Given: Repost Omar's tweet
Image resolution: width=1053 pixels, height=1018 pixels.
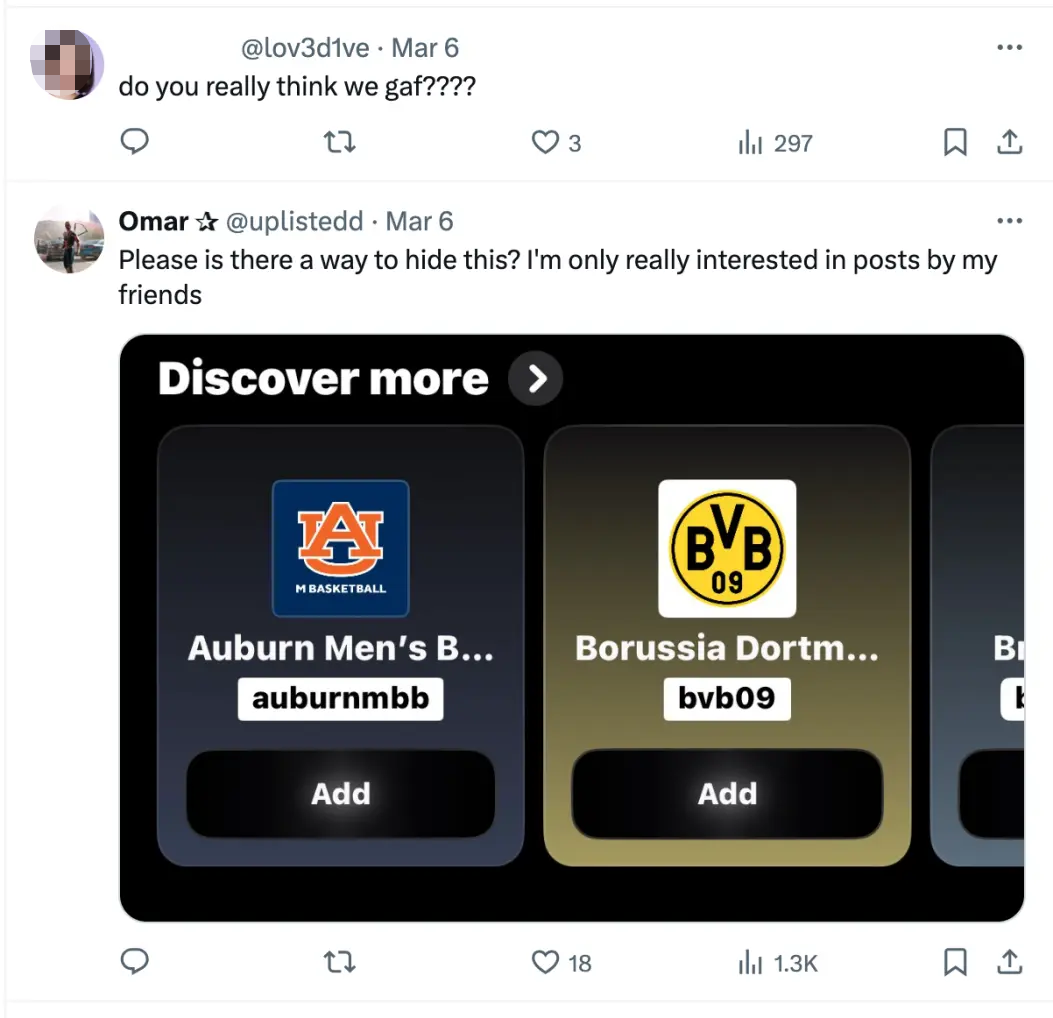Looking at the screenshot, I should click(341, 962).
